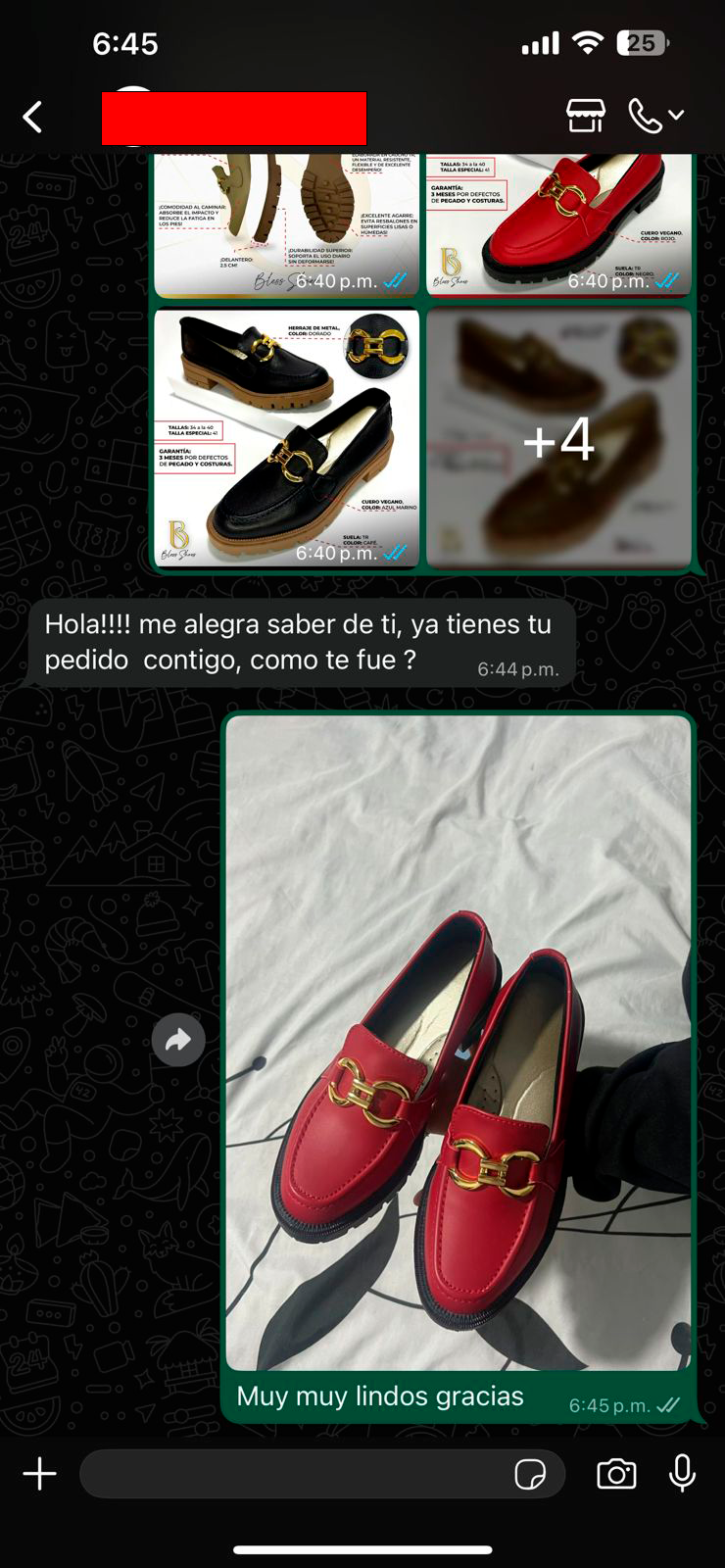Go back to the chat list
The width and height of the screenshot is (725, 1568).
[32, 118]
